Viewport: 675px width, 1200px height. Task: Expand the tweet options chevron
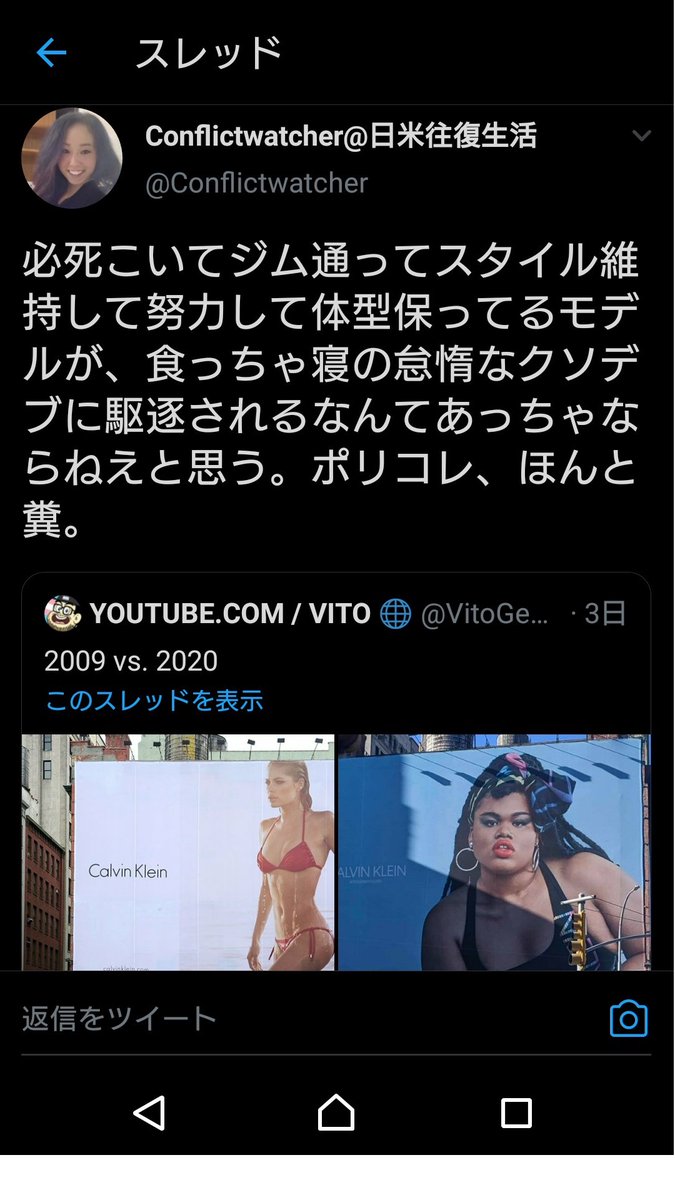click(x=641, y=136)
